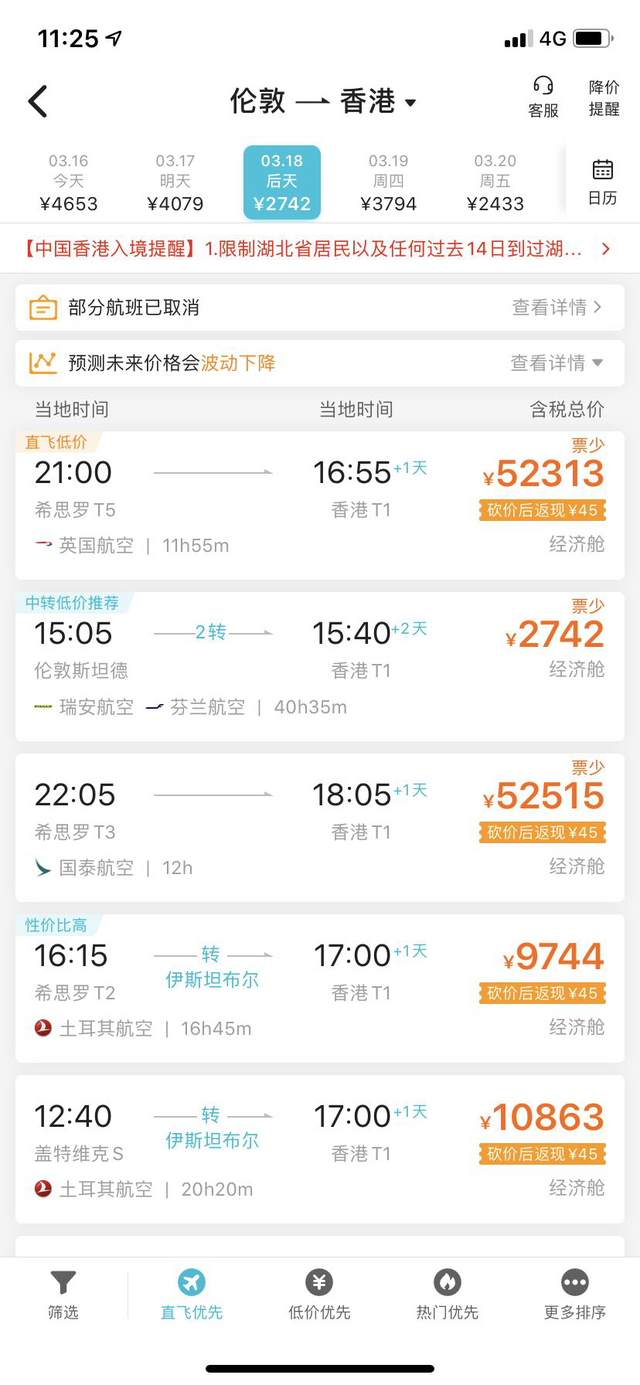
Task: Open 更多排序 more sorting options
Action: coord(575,1295)
